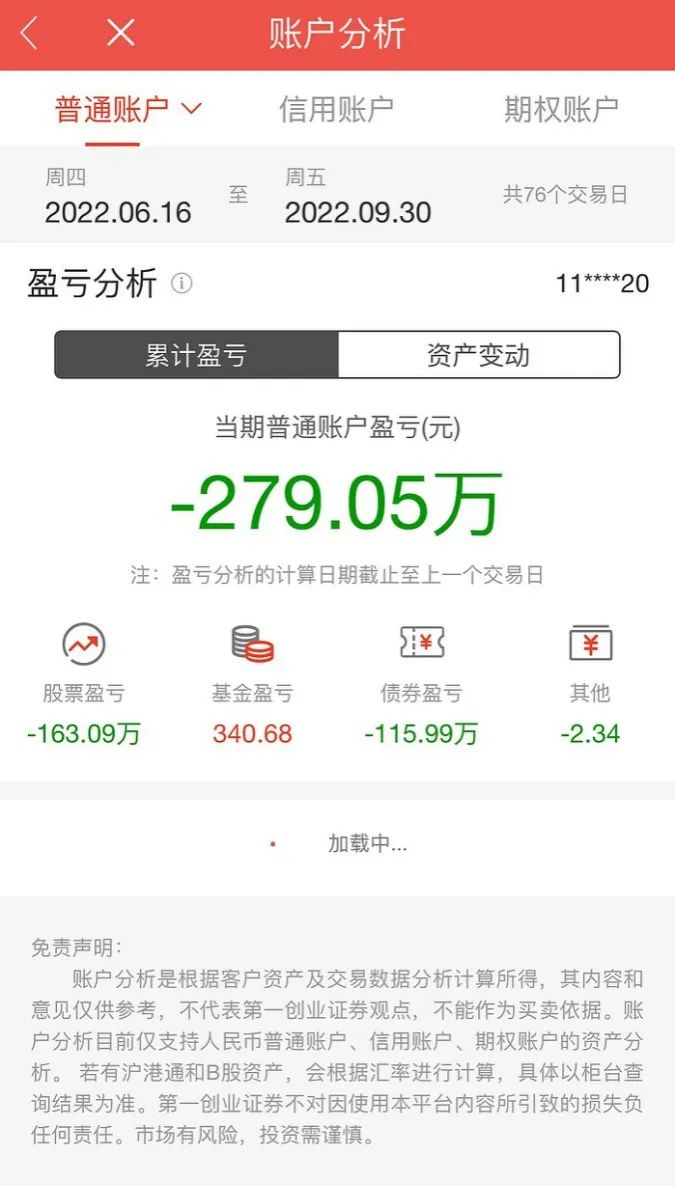Switch to the 期权账户 tab

pos(561,109)
